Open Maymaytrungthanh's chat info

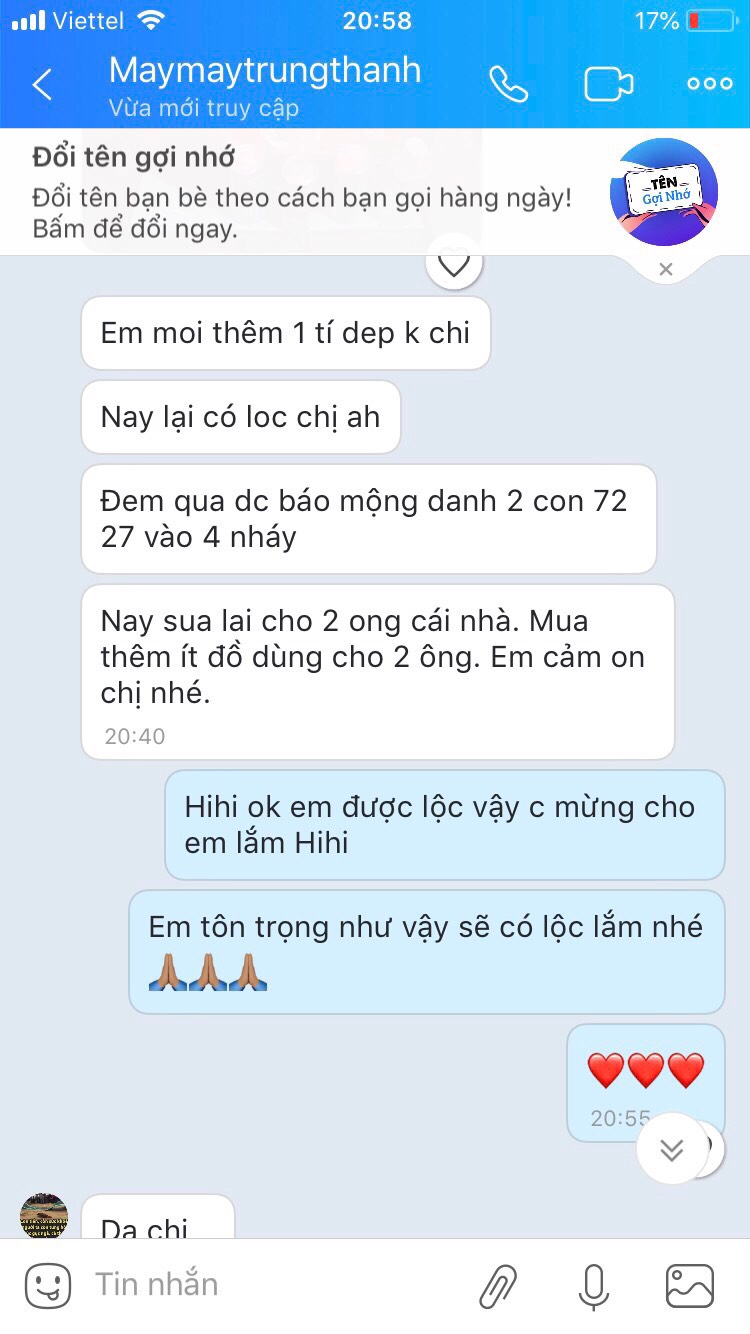265,72
